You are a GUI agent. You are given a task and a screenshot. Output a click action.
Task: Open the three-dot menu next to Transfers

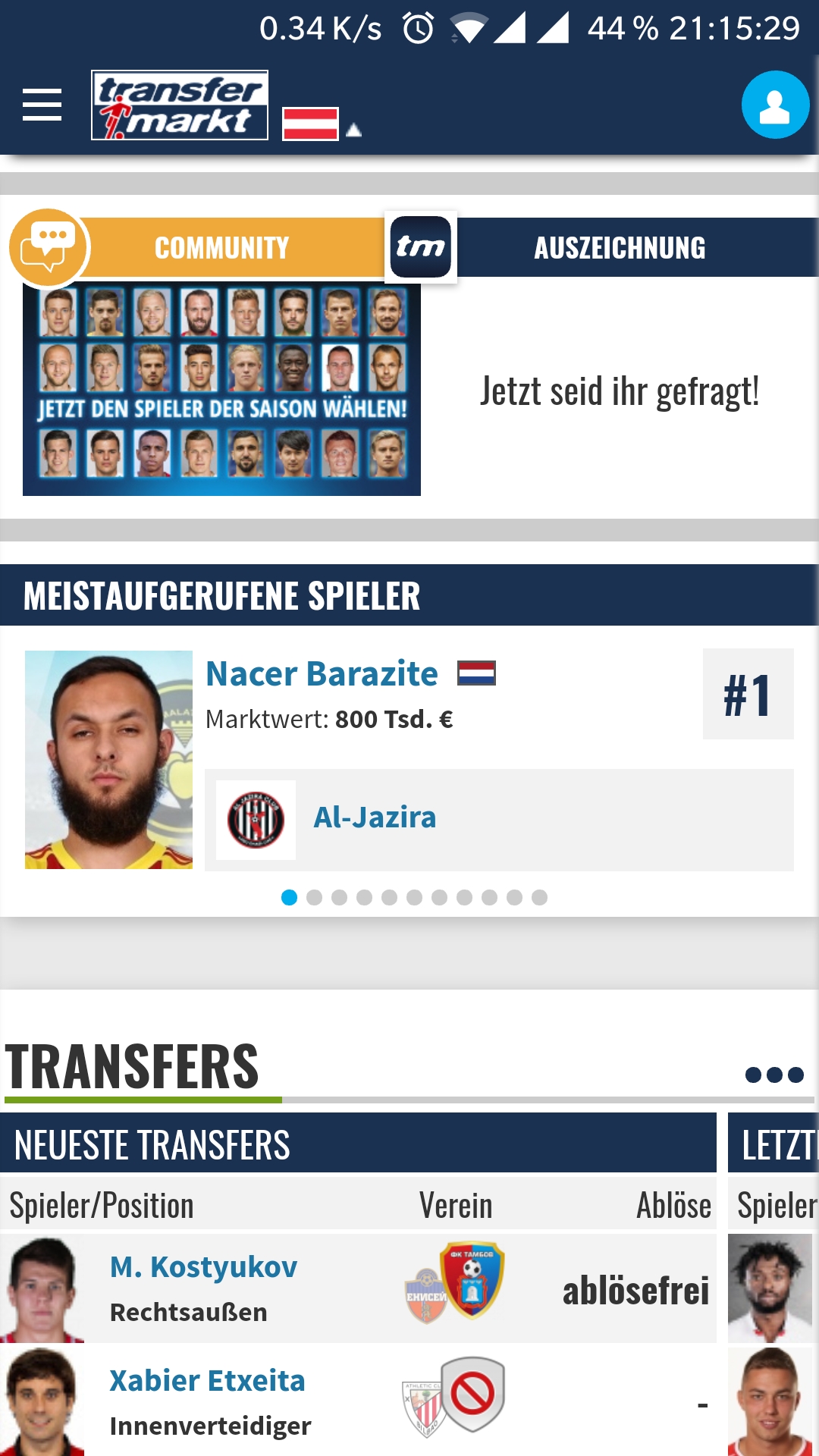point(774,1075)
